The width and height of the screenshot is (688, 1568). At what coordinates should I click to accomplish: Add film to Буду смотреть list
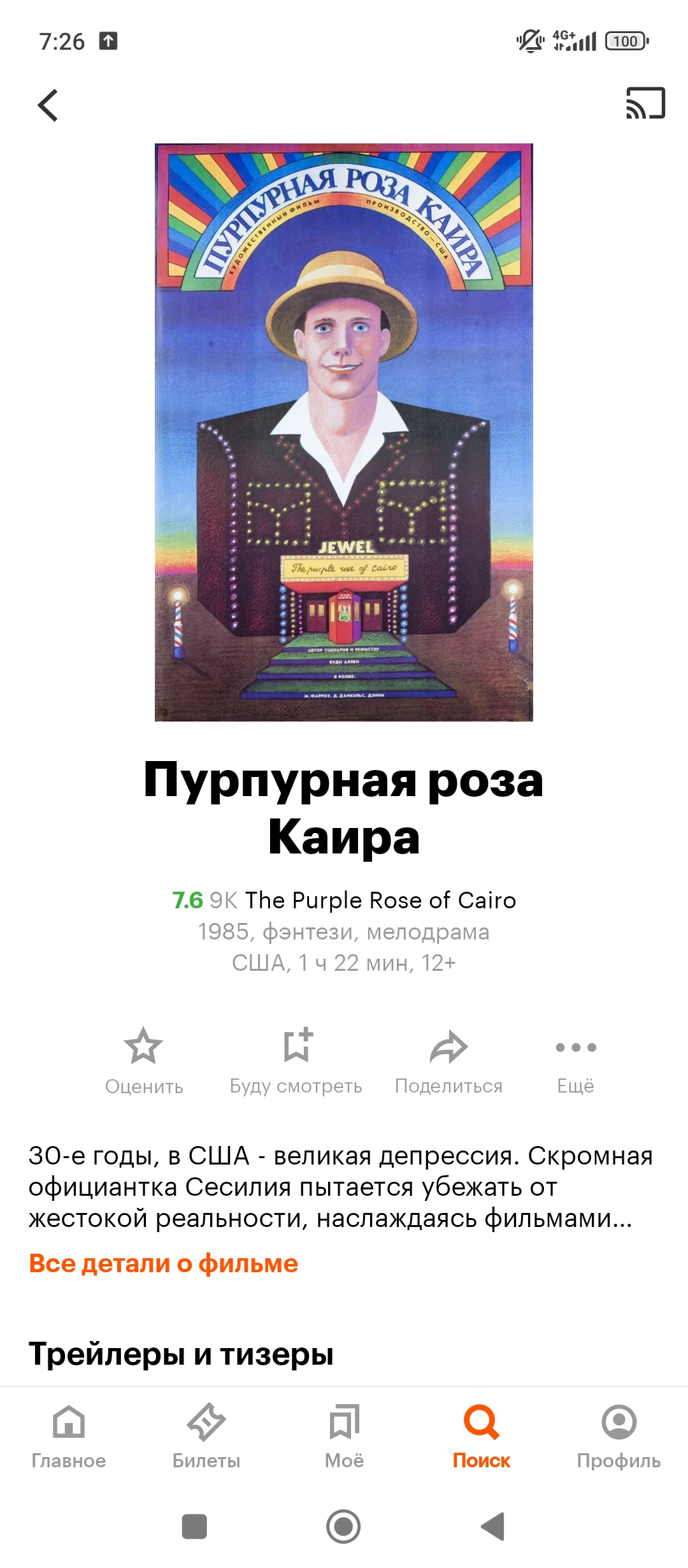point(296,1061)
